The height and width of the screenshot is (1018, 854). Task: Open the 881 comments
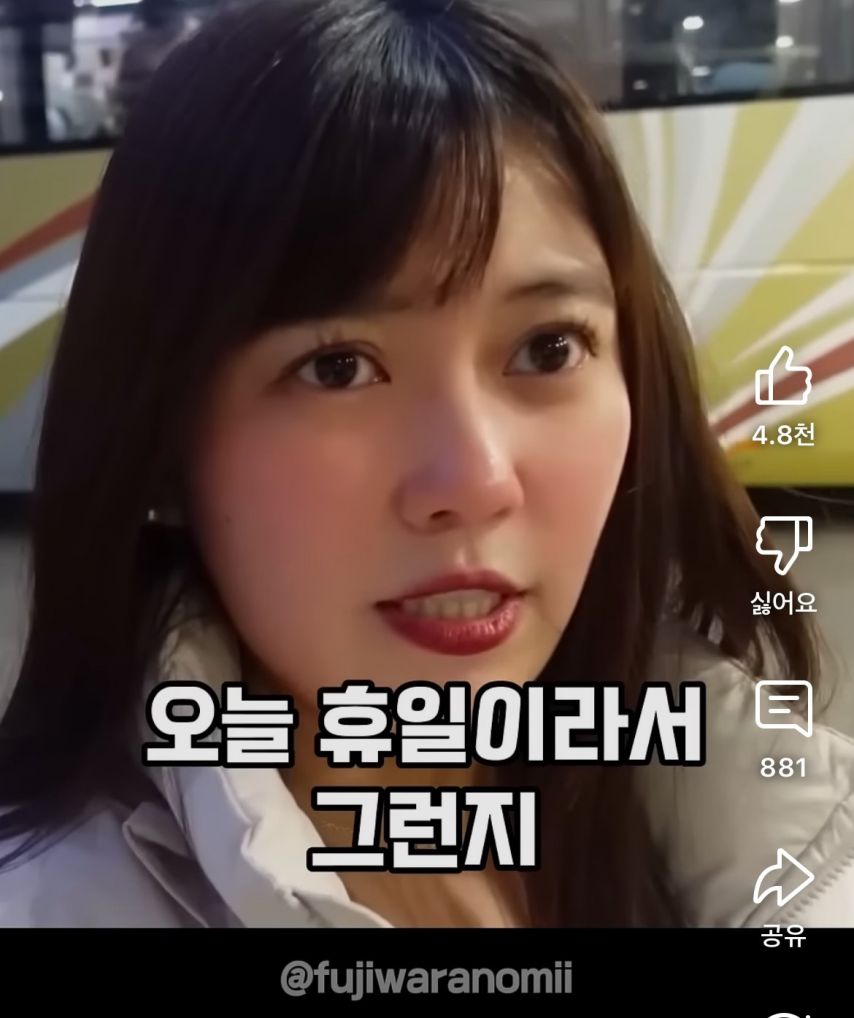coord(783,711)
